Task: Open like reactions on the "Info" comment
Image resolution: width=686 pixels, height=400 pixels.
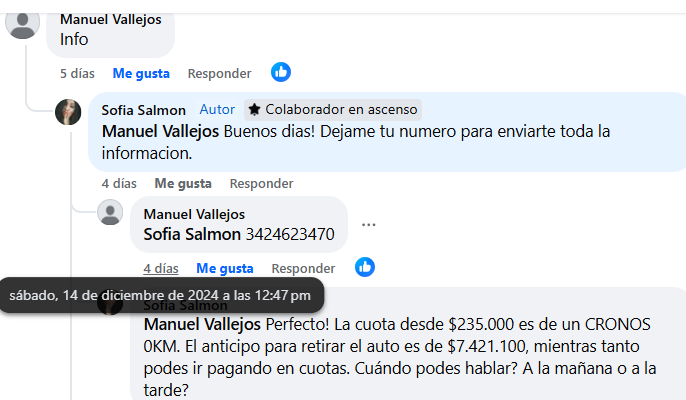Action: pos(281,72)
